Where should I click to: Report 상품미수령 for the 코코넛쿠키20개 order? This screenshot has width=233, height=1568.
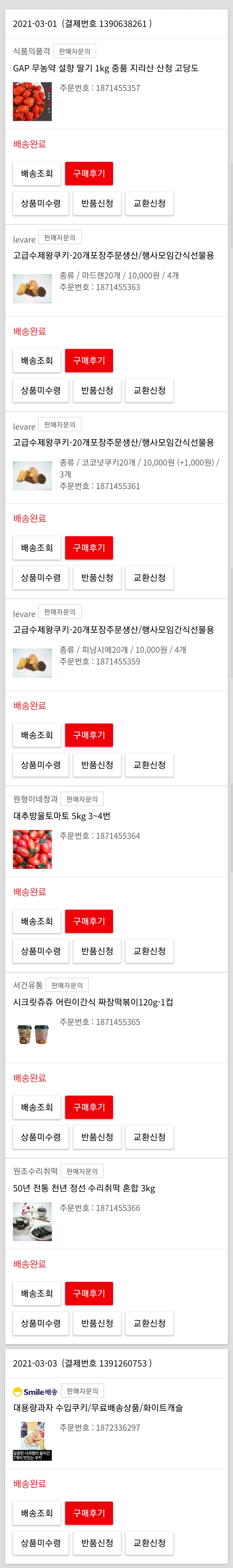point(41,578)
